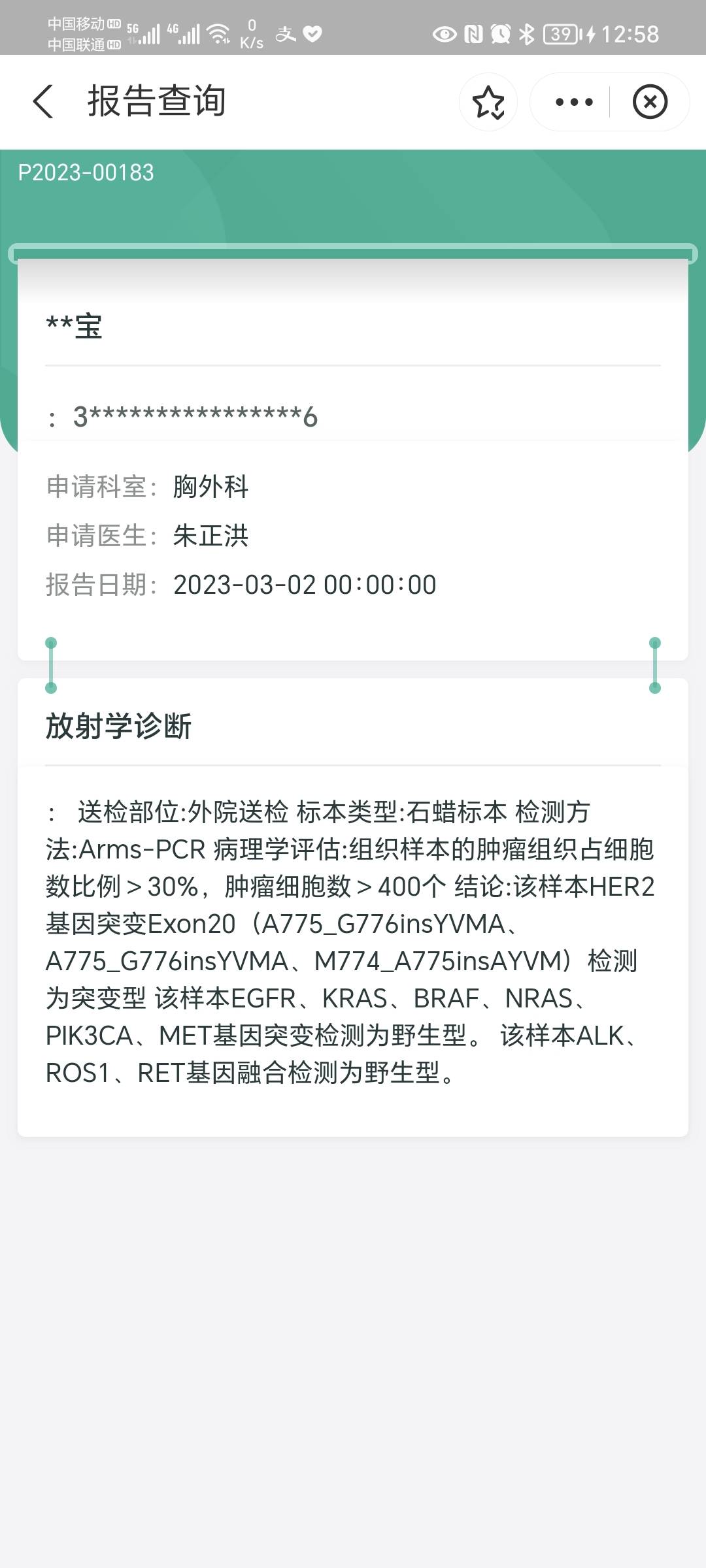Tap the report number P2023-00183
706x1568 pixels.
coord(86,173)
